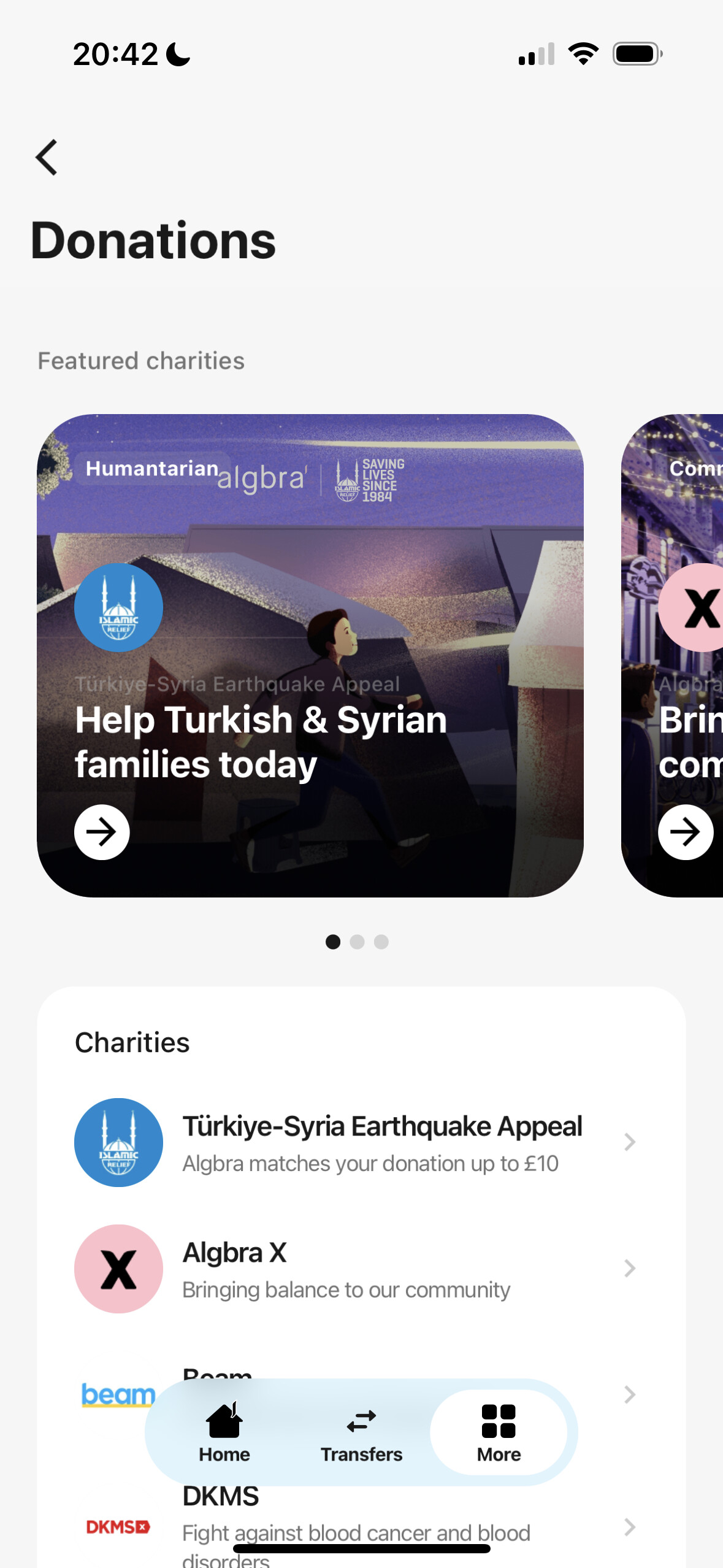Open the More tab
The image size is (723, 1568).
[x=499, y=1432]
